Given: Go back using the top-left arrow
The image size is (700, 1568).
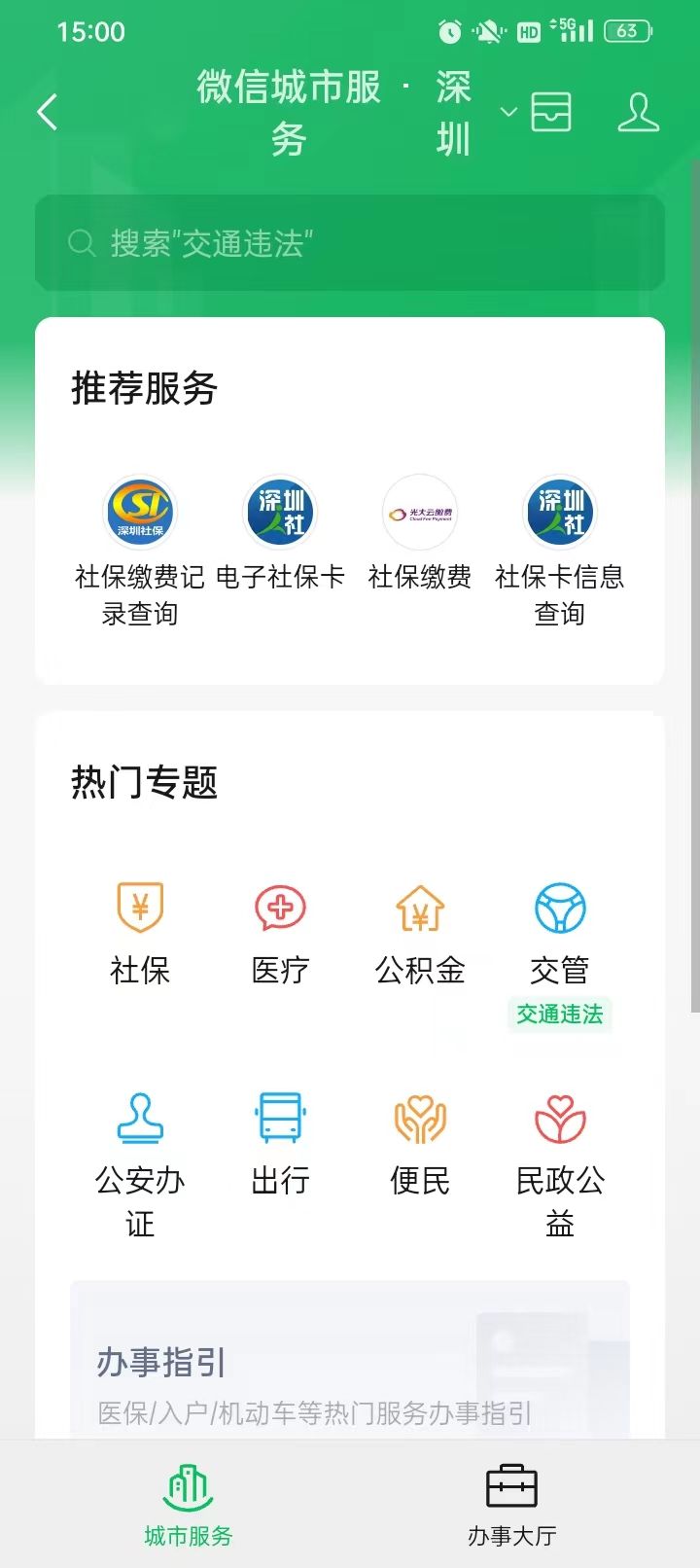Looking at the screenshot, I should (x=48, y=113).
